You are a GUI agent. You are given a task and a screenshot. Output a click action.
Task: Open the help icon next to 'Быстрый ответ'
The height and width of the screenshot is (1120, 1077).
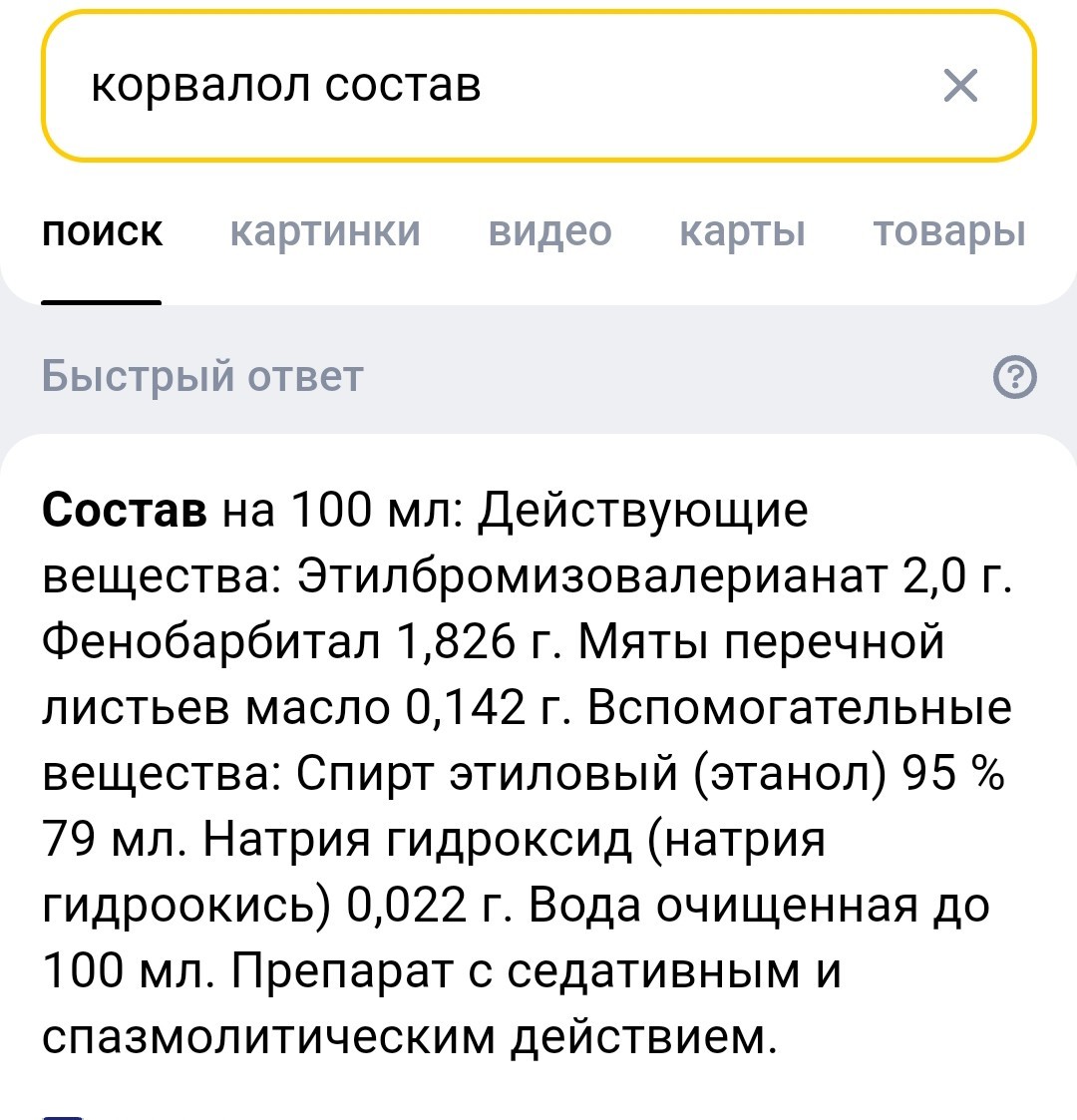click(1015, 377)
